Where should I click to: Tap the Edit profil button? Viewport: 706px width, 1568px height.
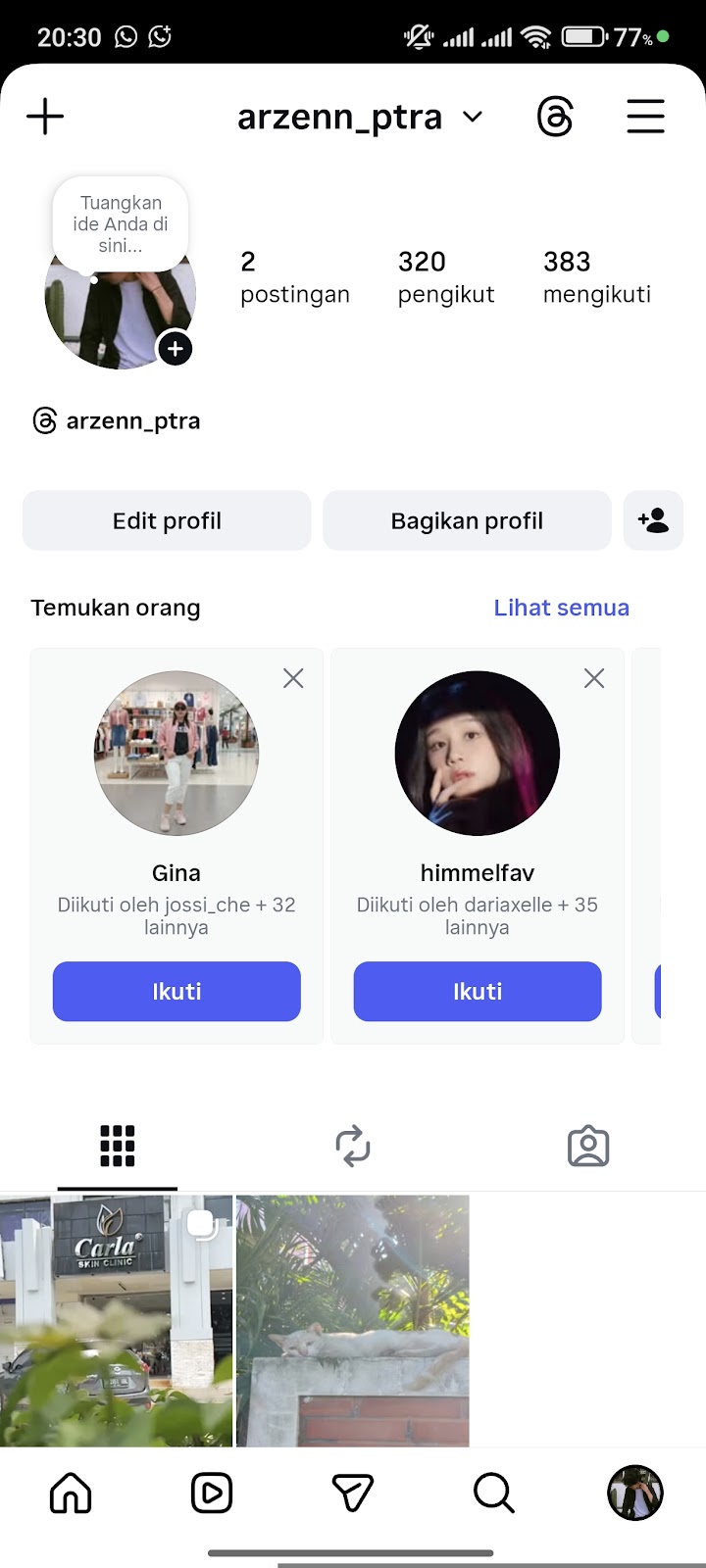pos(167,520)
